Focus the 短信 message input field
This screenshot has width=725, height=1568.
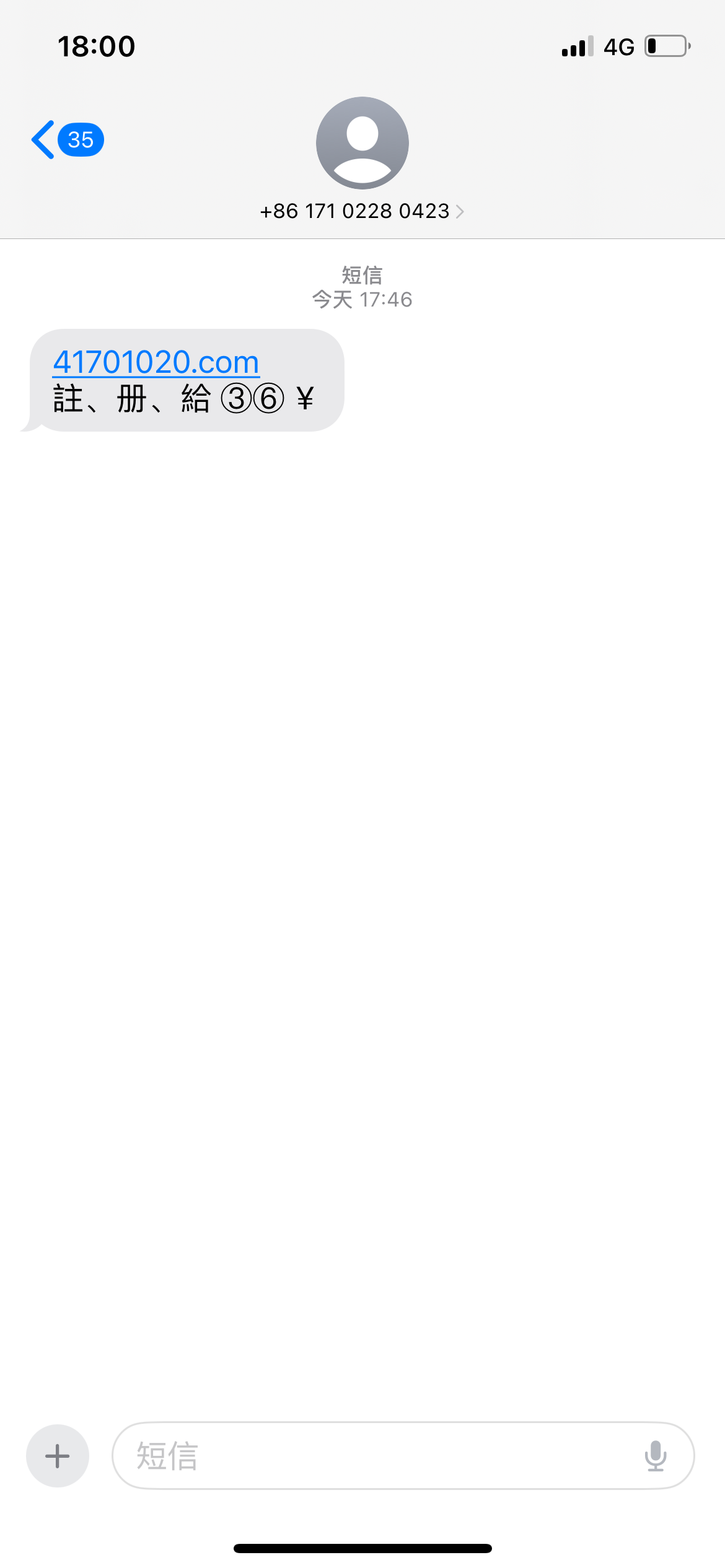tap(372, 1455)
